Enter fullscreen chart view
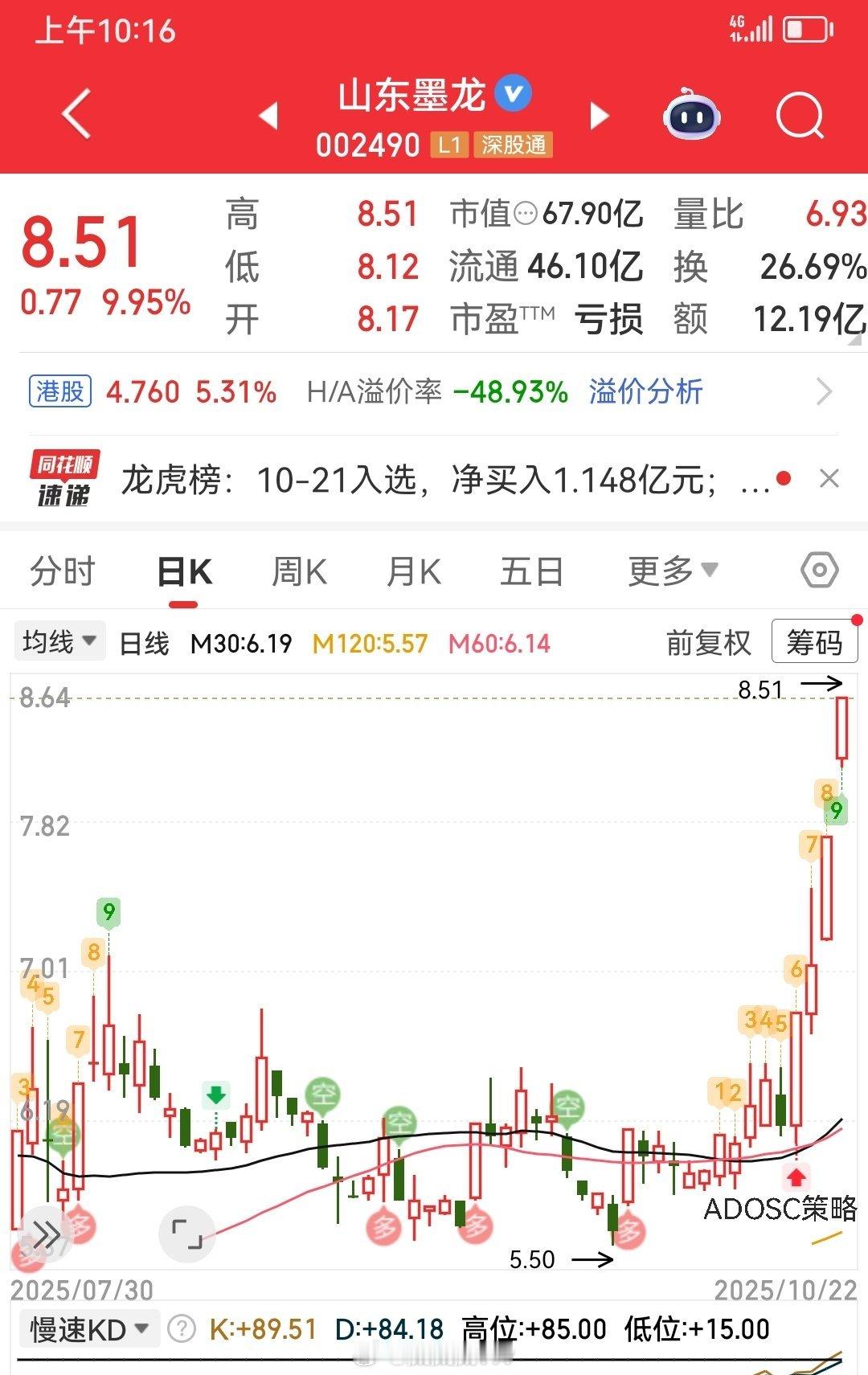Screen dimensions: 868x1375 tap(187, 1234)
